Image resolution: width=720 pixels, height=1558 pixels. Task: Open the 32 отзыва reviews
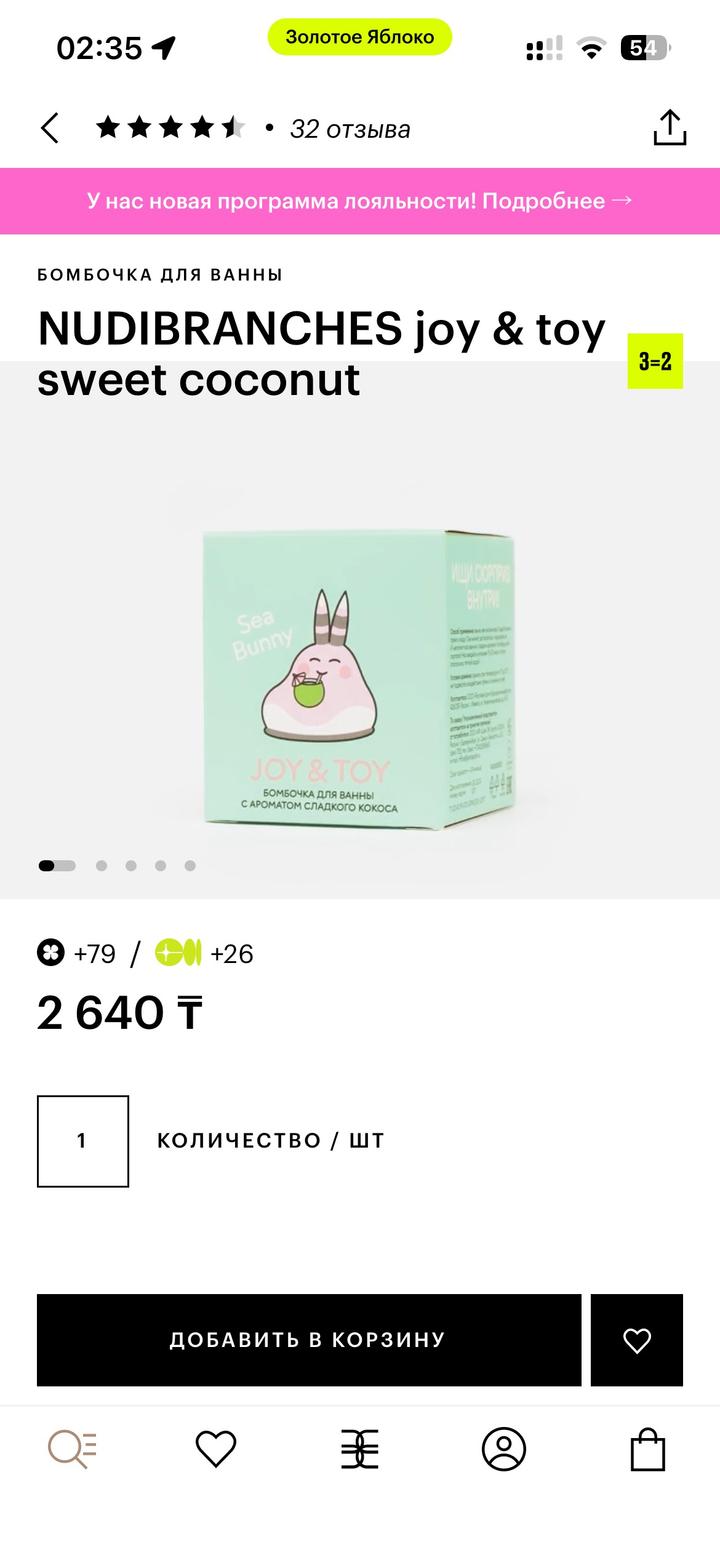(349, 129)
